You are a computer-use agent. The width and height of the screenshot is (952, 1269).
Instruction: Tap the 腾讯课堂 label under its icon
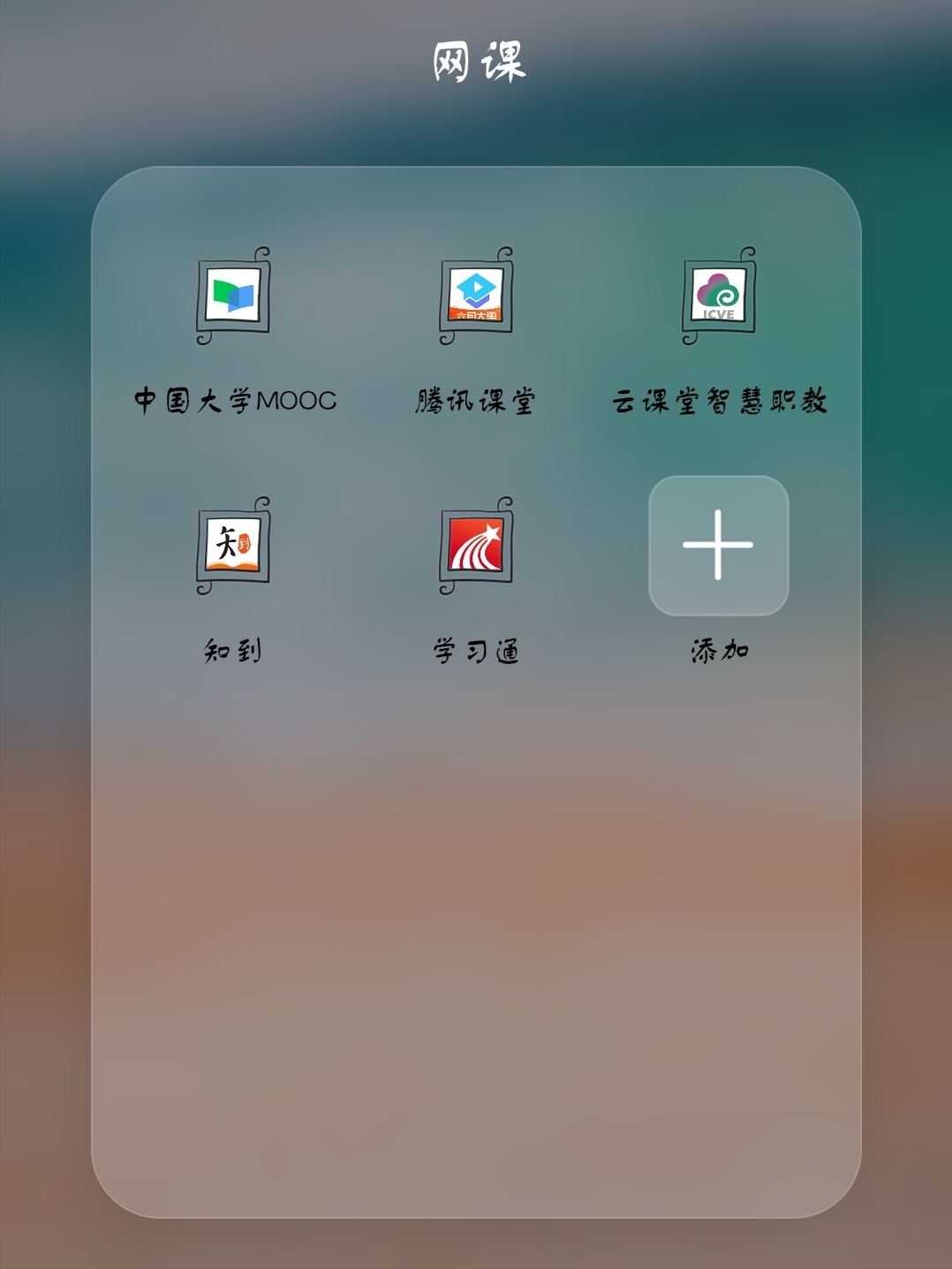tap(475, 399)
